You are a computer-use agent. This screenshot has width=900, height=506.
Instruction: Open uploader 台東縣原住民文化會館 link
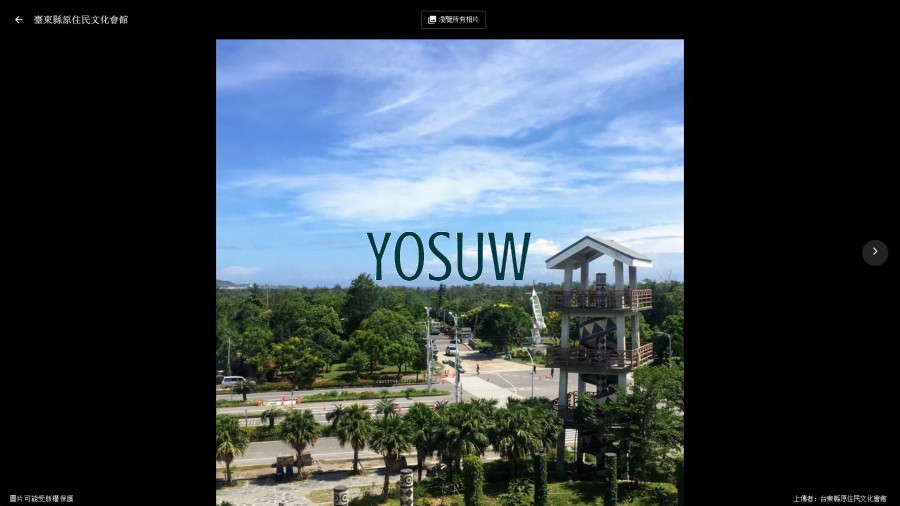click(852, 498)
